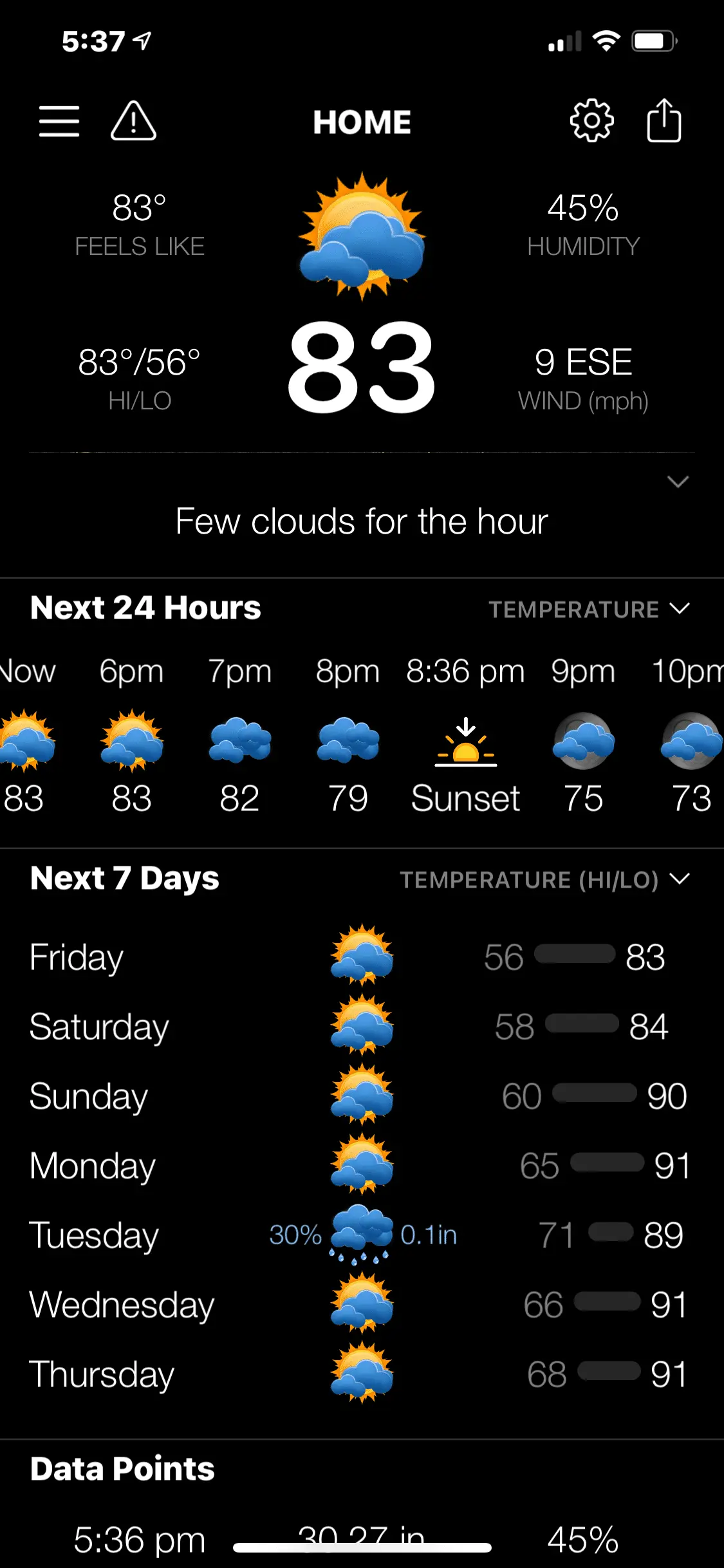Change the TEMPERATURE (HI/LO) 7-day metric

click(544, 879)
